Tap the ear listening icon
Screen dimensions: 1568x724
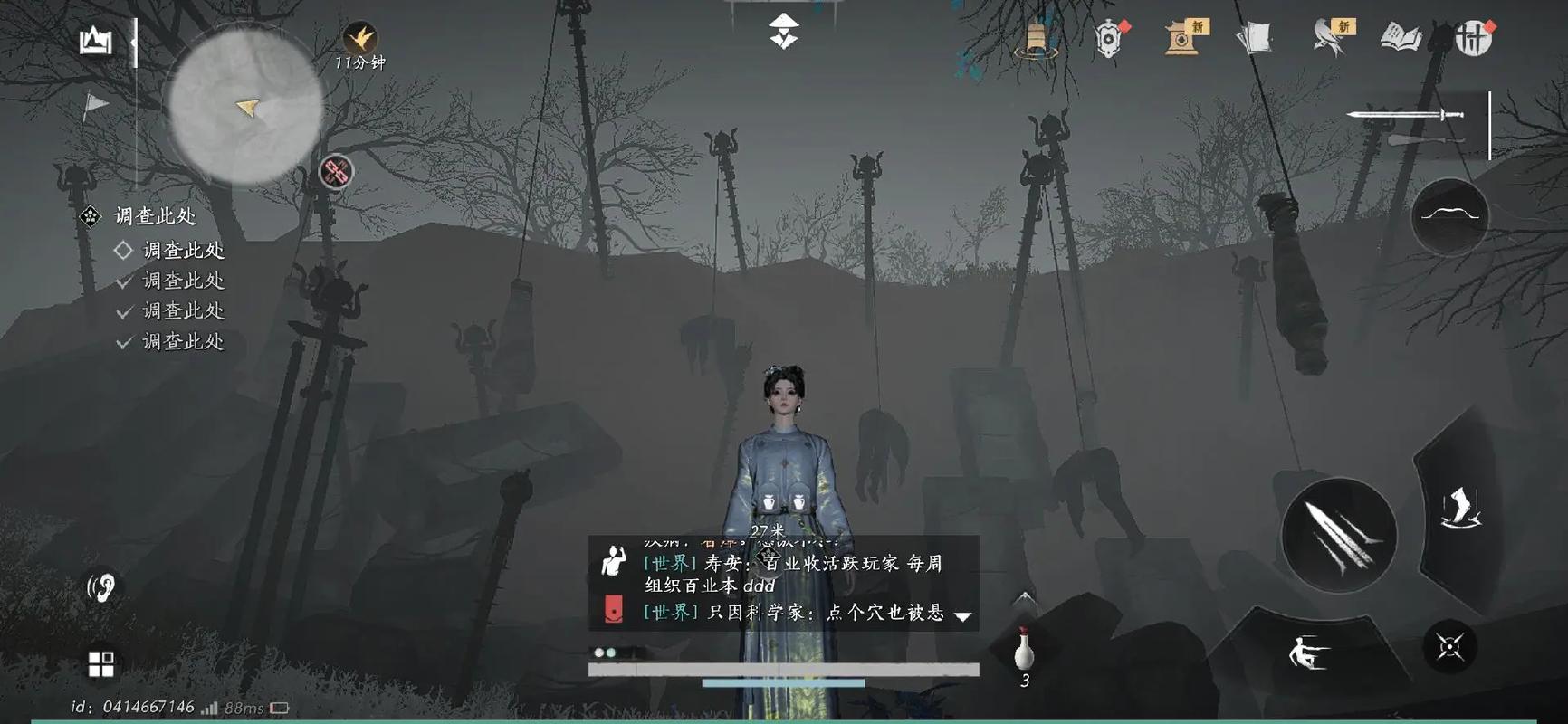pyautogui.click(x=101, y=587)
